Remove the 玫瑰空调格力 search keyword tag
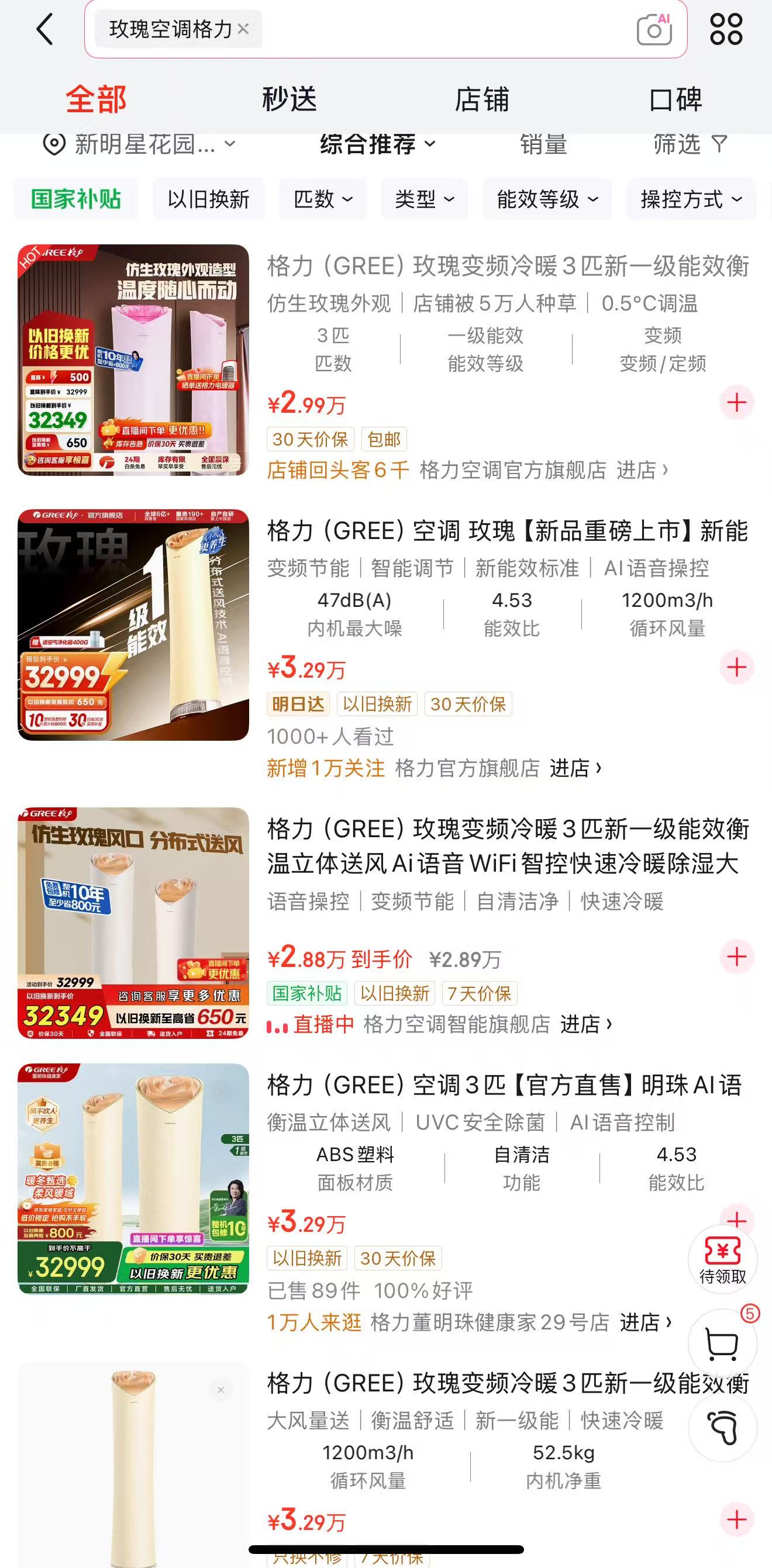772x1568 pixels. 243,29
